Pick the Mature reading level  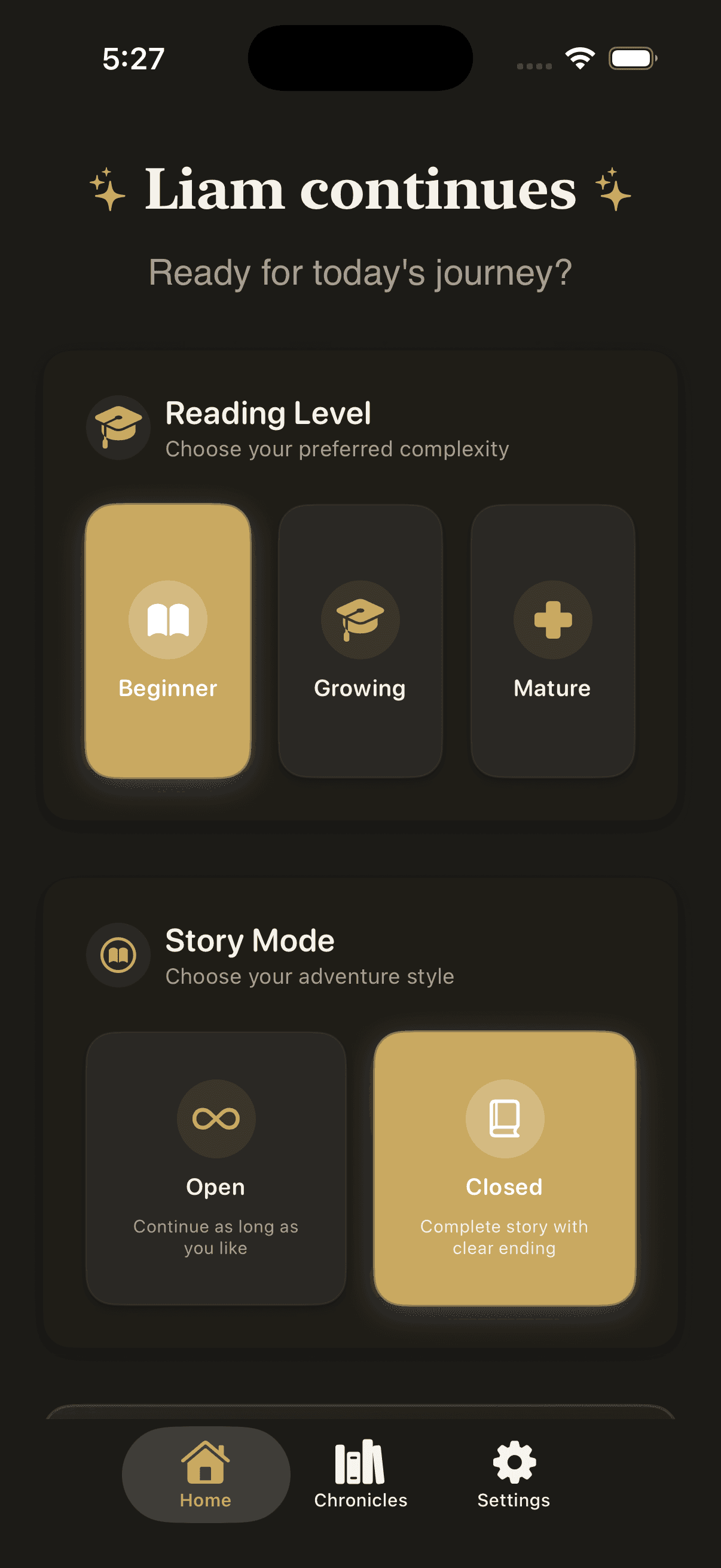[552, 640]
